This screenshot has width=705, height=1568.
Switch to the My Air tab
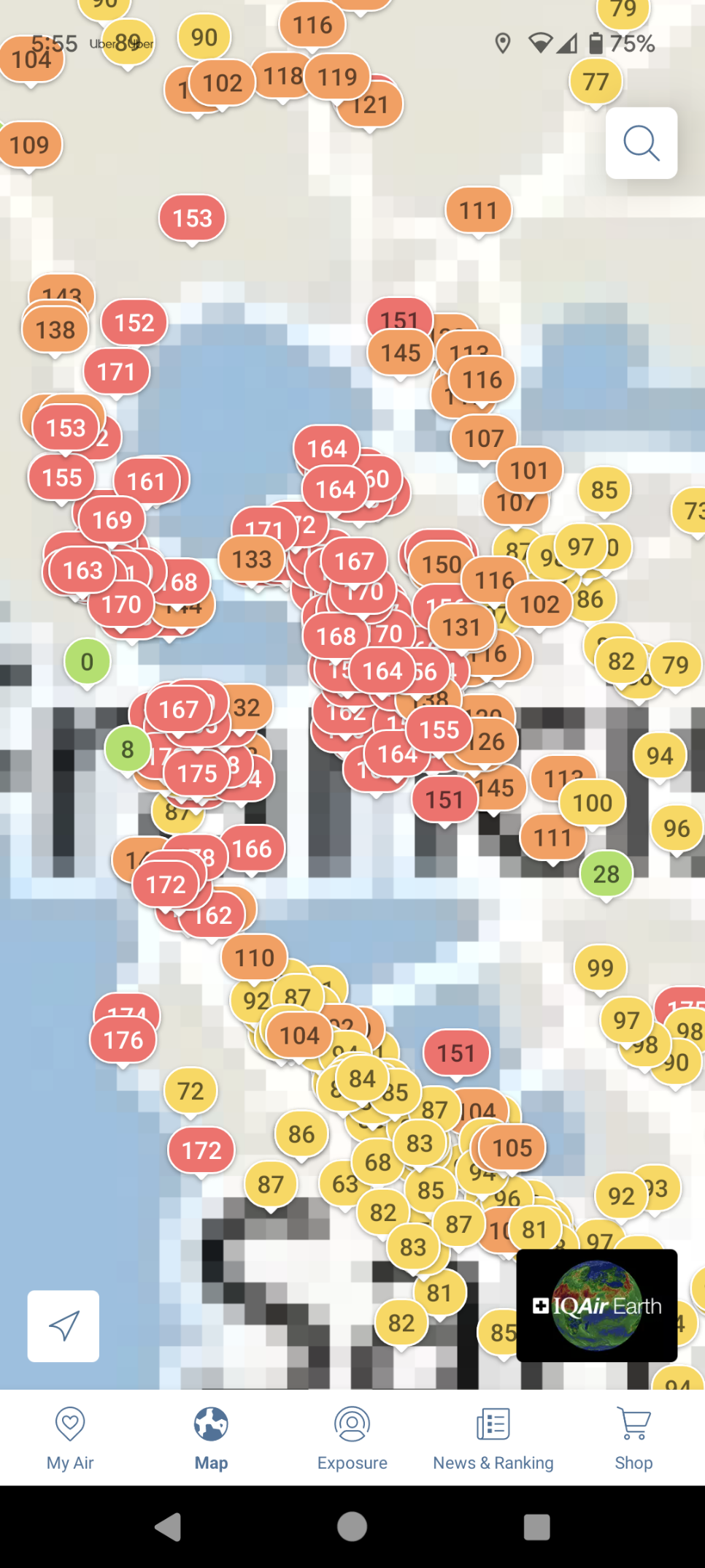click(70, 1438)
